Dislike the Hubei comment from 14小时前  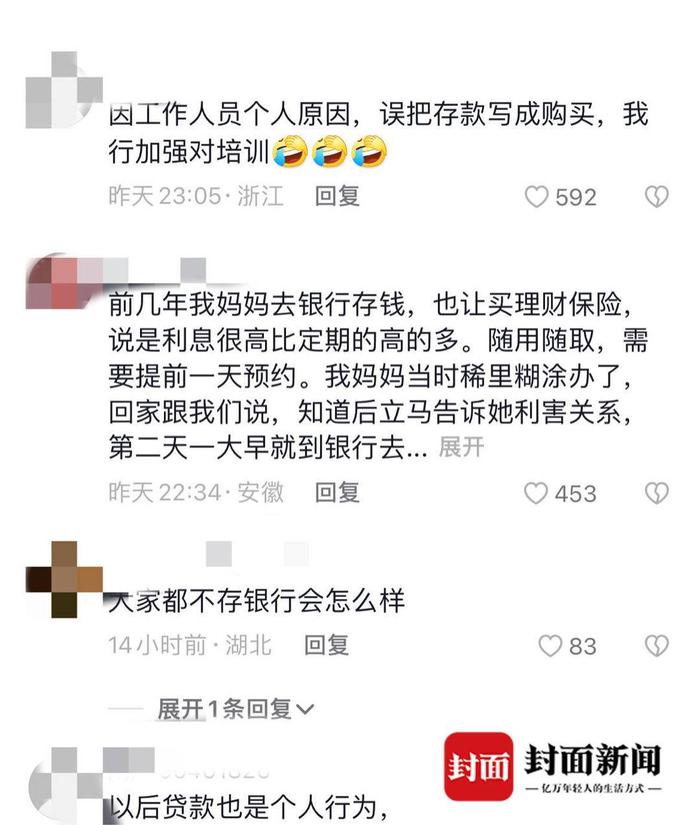coord(656,646)
